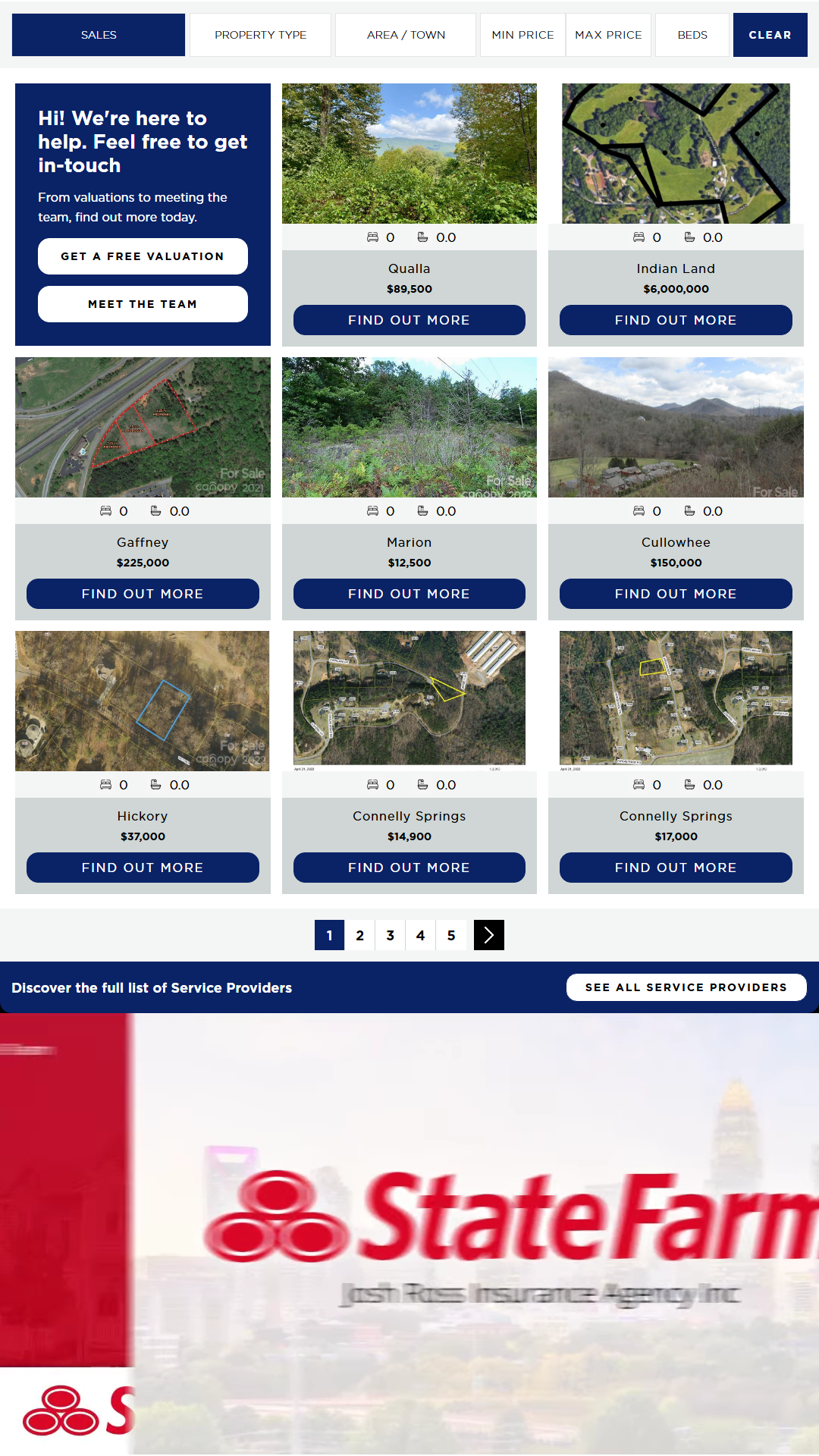Find out more about Hickory listing

pyautogui.click(x=143, y=868)
